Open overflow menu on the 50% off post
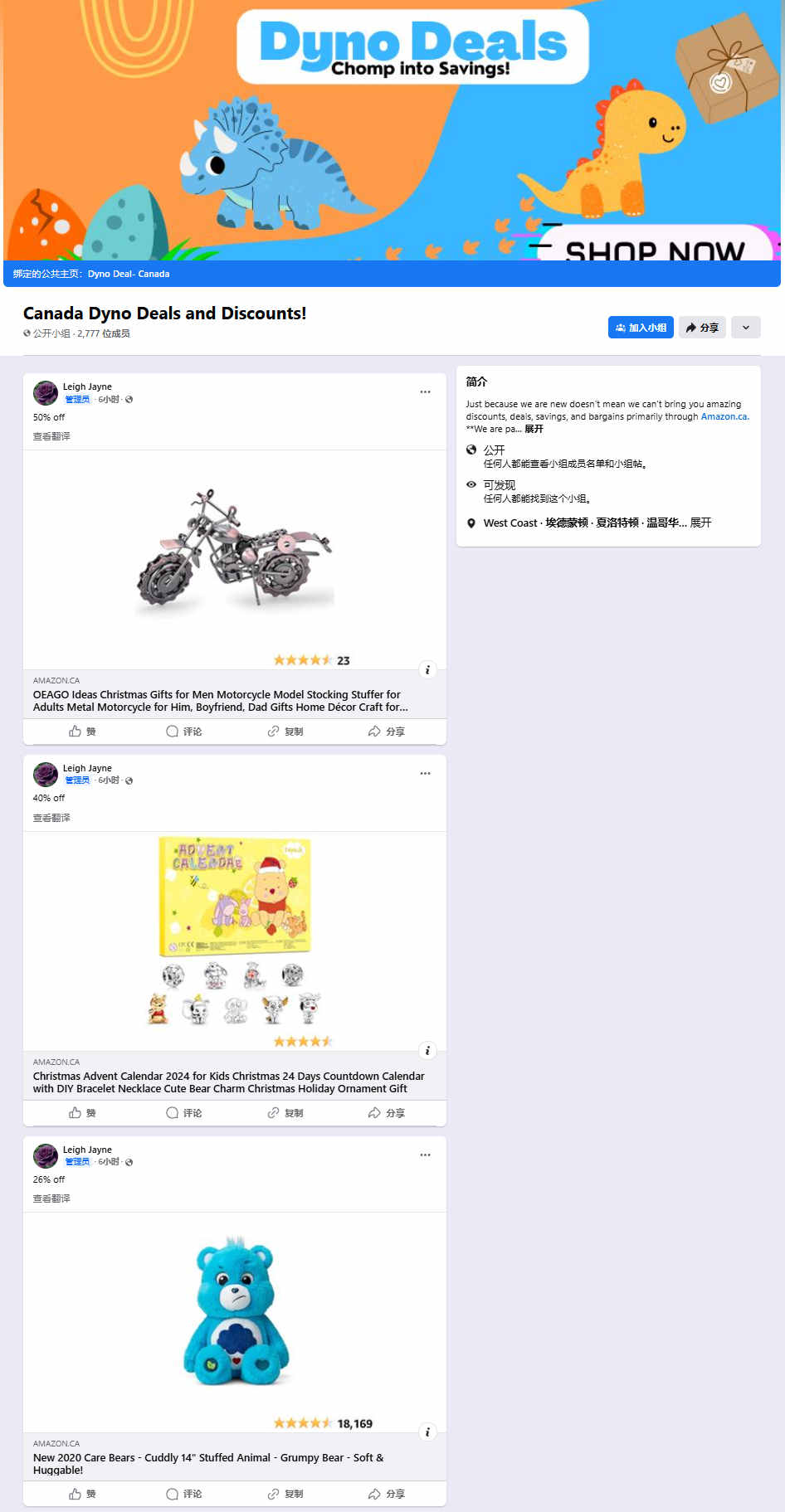This screenshot has height=1512, width=785. [x=425, y=392]
